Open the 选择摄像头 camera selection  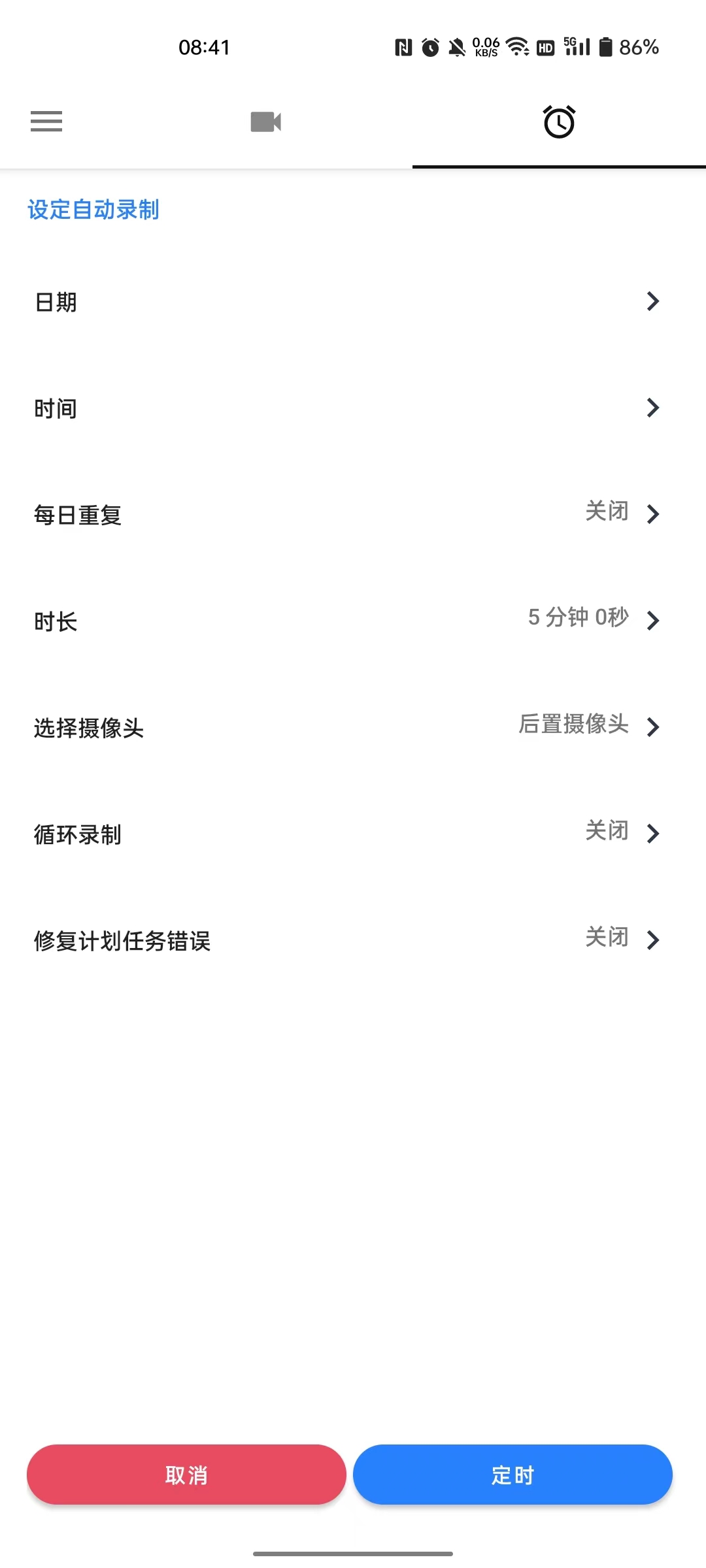(353, 727)
